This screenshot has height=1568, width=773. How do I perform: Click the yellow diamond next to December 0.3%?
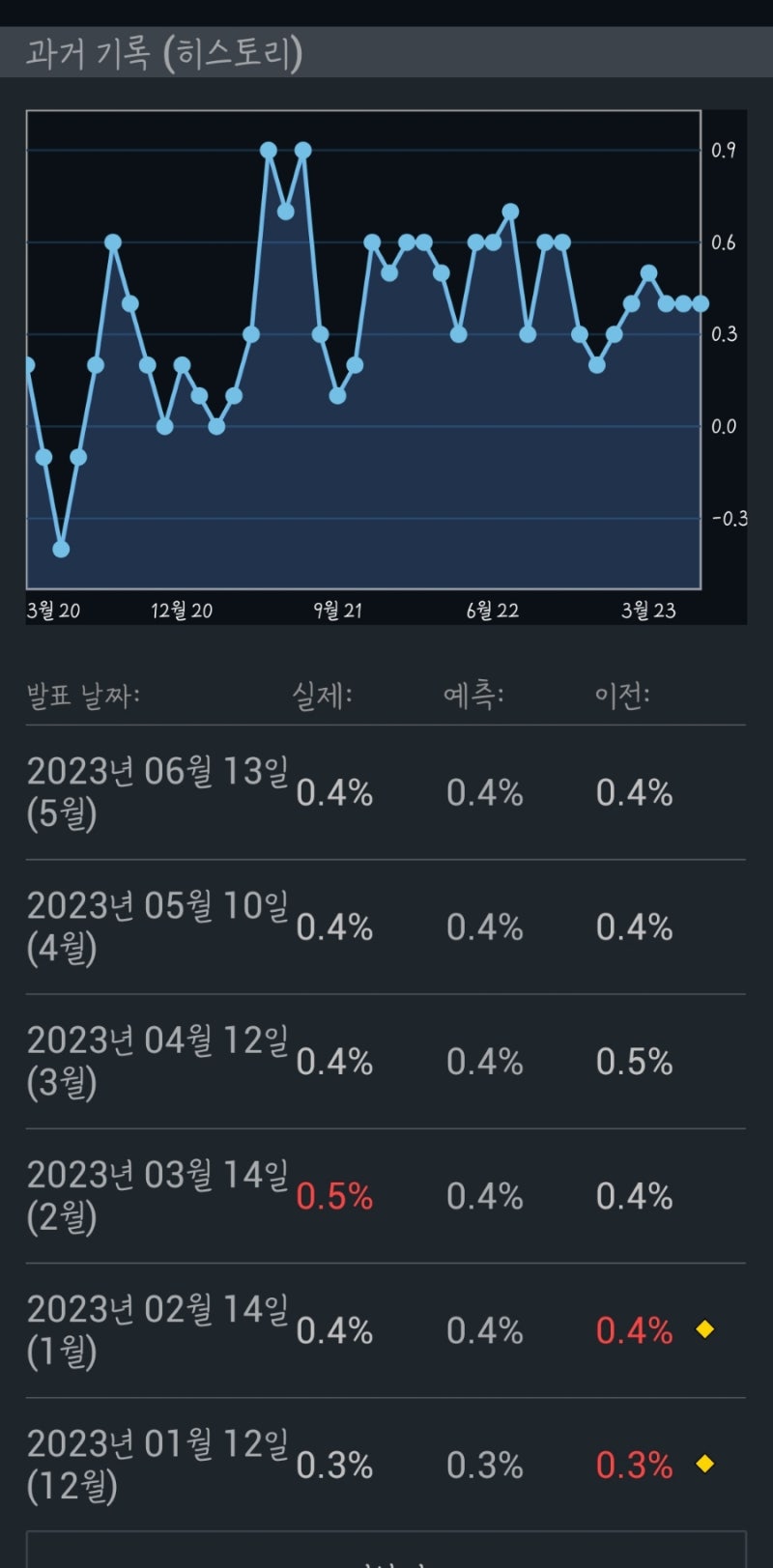click(x=704, y=1465)
